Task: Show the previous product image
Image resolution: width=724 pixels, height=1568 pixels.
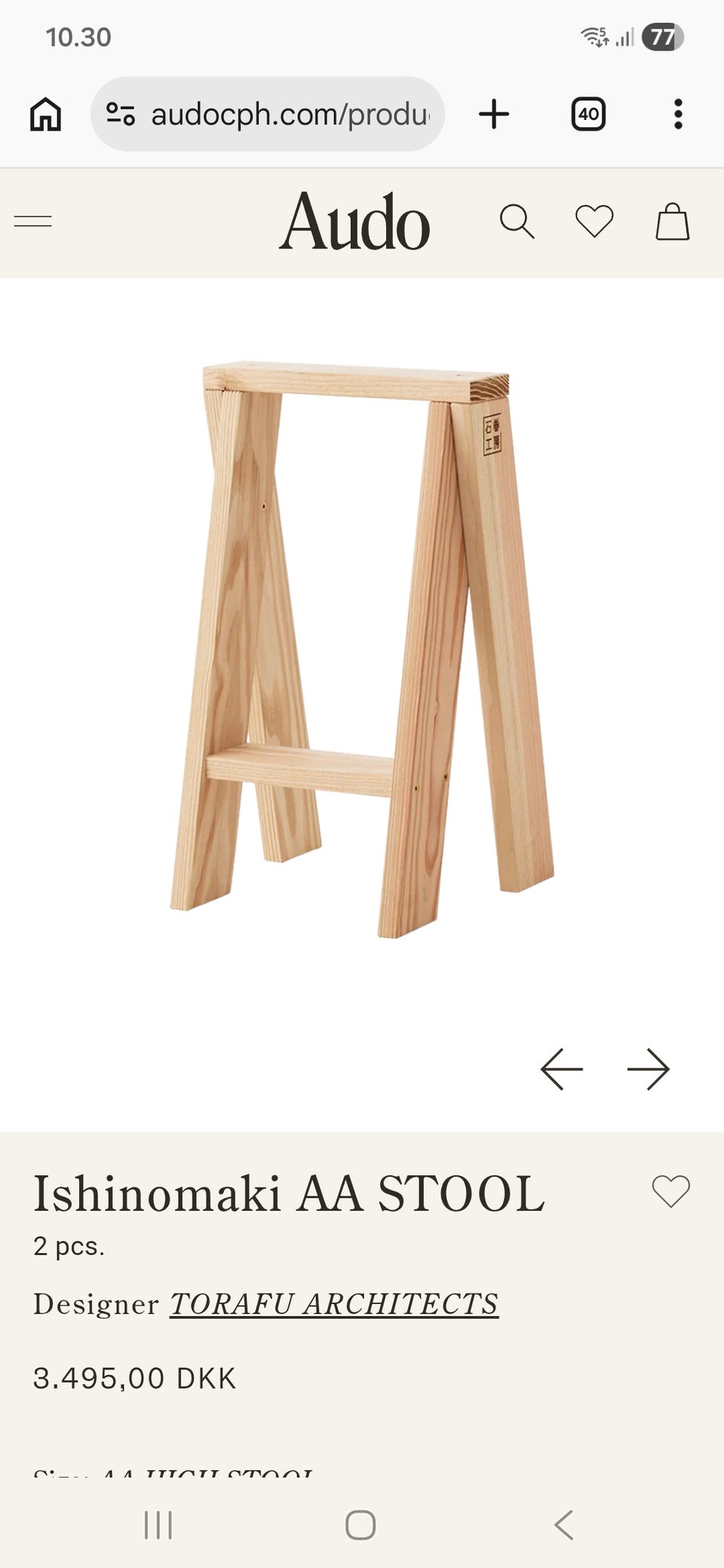Action: (561, 1069)
